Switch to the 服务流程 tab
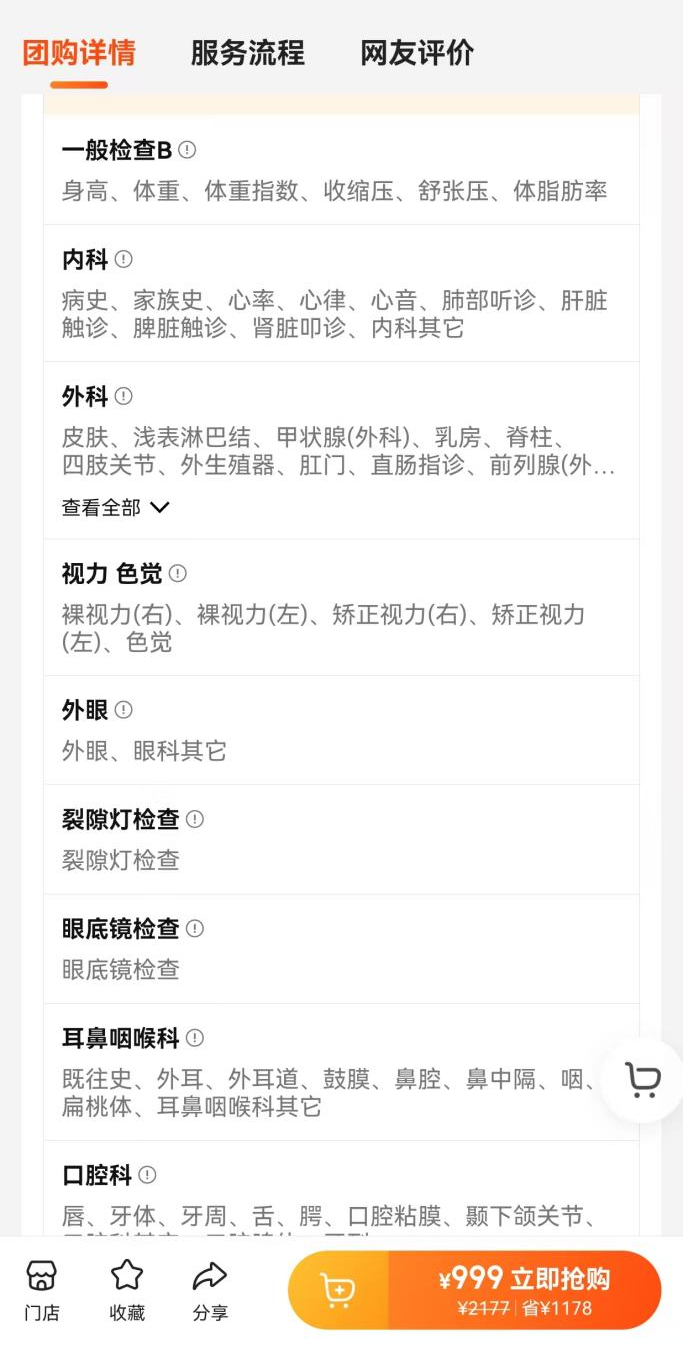Viewport: 683px width, 1345px height. [247, 53]
